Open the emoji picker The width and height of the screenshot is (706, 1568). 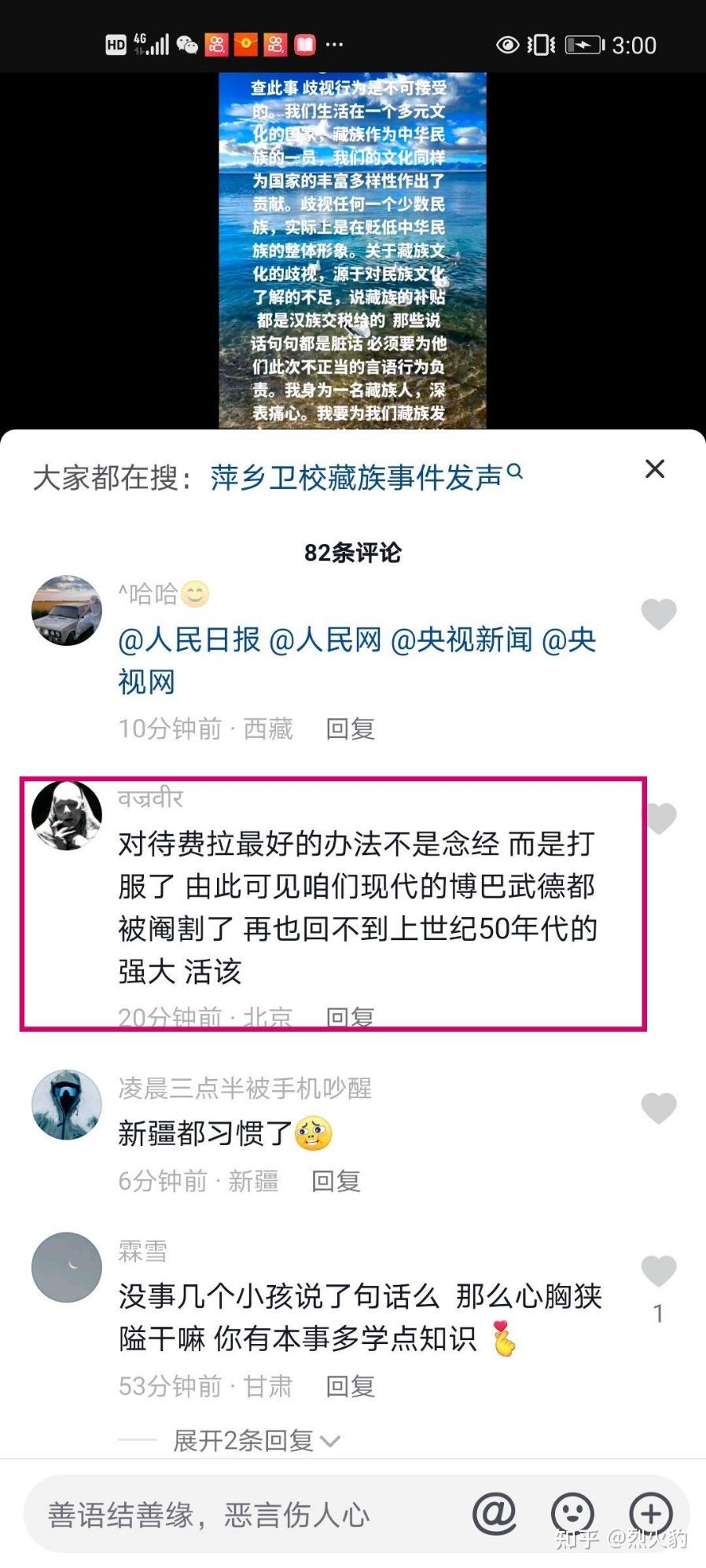pos(572,1512)
